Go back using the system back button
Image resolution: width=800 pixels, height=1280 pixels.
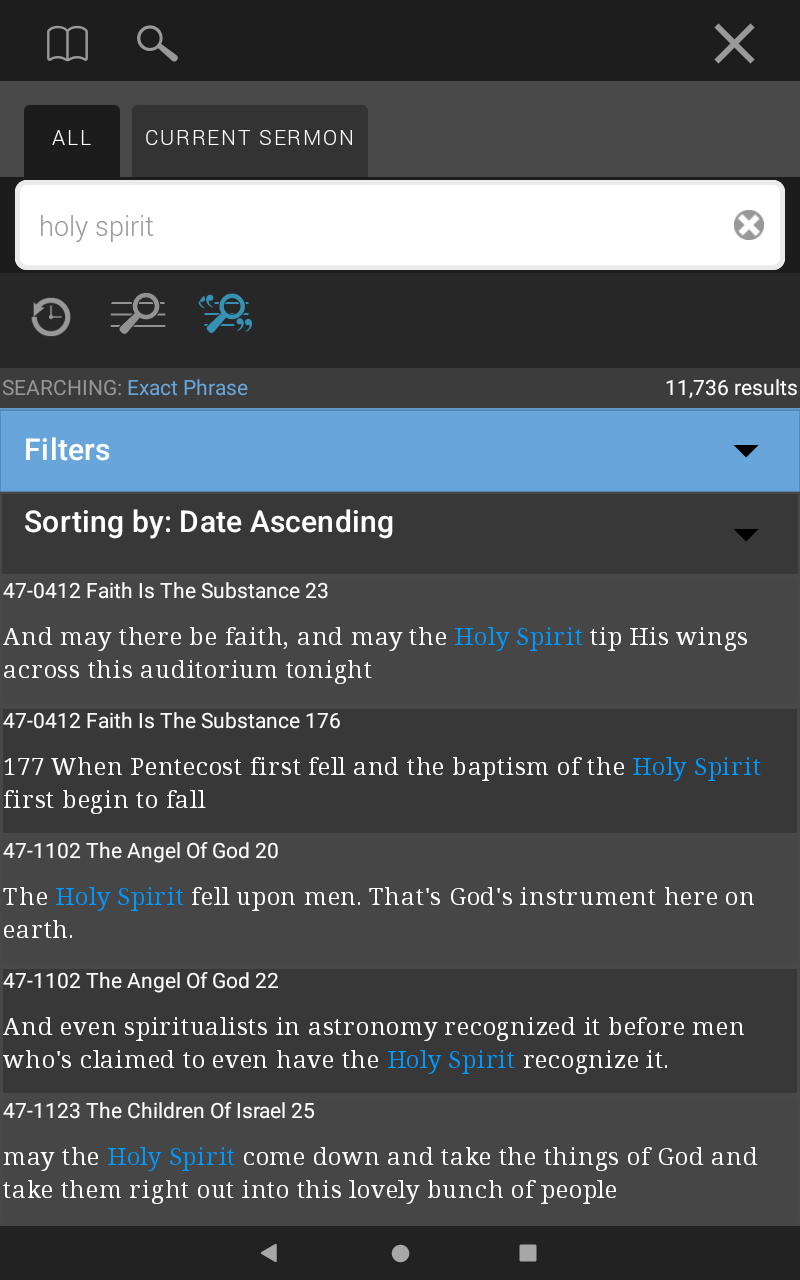click(x=268, y=1253)
